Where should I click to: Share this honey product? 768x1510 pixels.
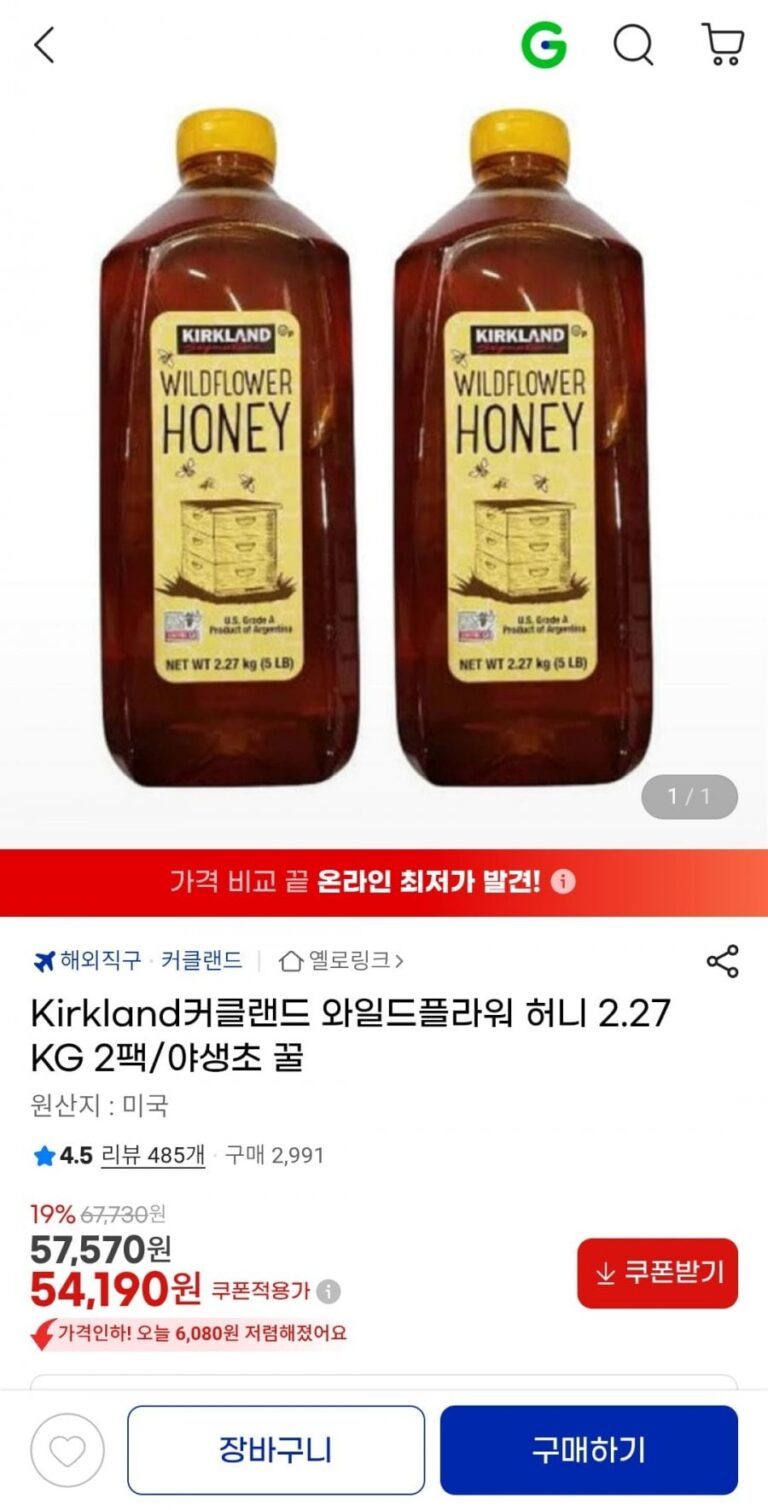pyautogui.click(x=722, y=961)
